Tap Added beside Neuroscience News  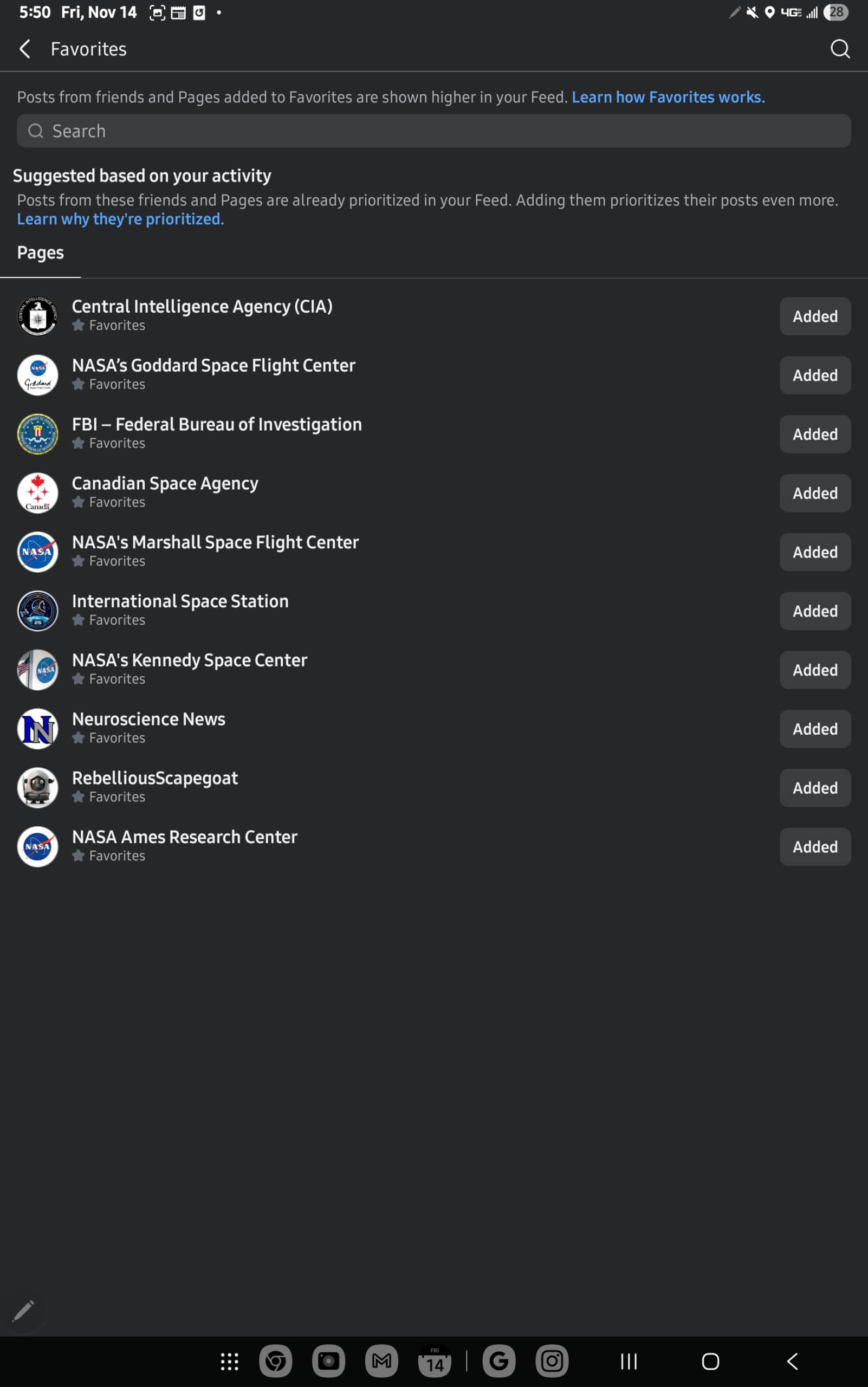[x=814, y=729]
